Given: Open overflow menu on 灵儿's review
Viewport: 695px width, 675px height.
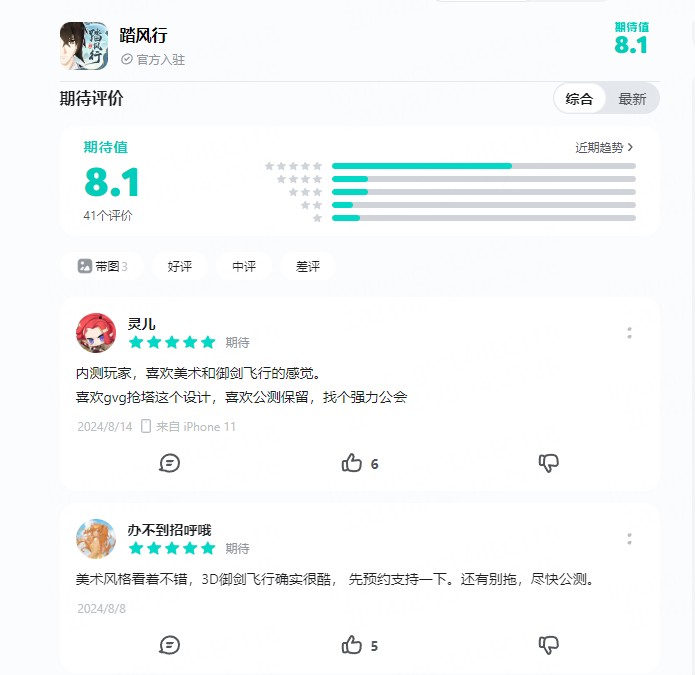Looking at the screenshot, I should tap(629, 333).
